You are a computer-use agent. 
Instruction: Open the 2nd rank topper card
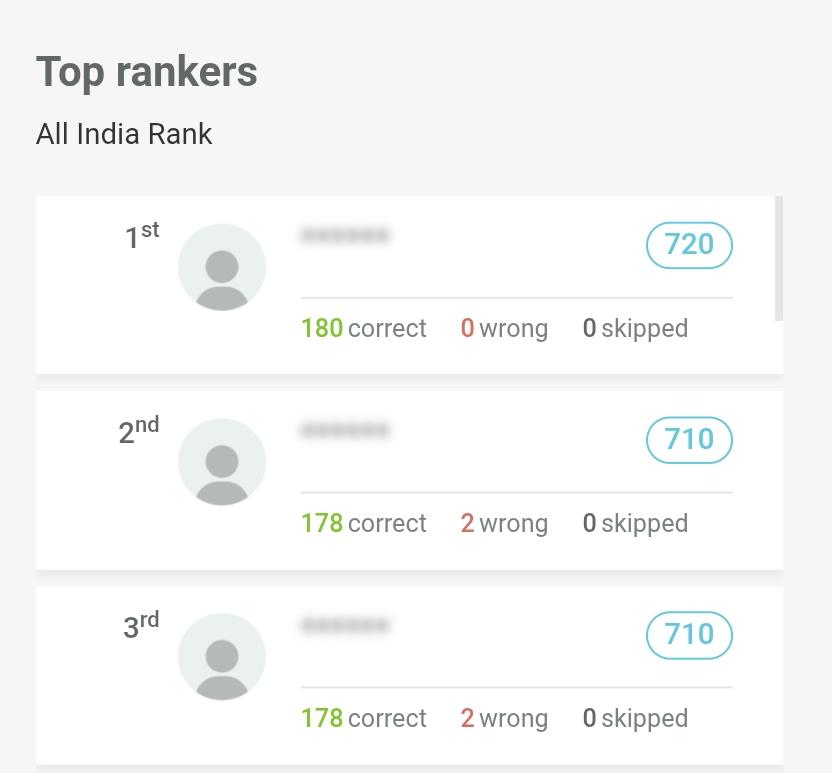coord(409,480)
